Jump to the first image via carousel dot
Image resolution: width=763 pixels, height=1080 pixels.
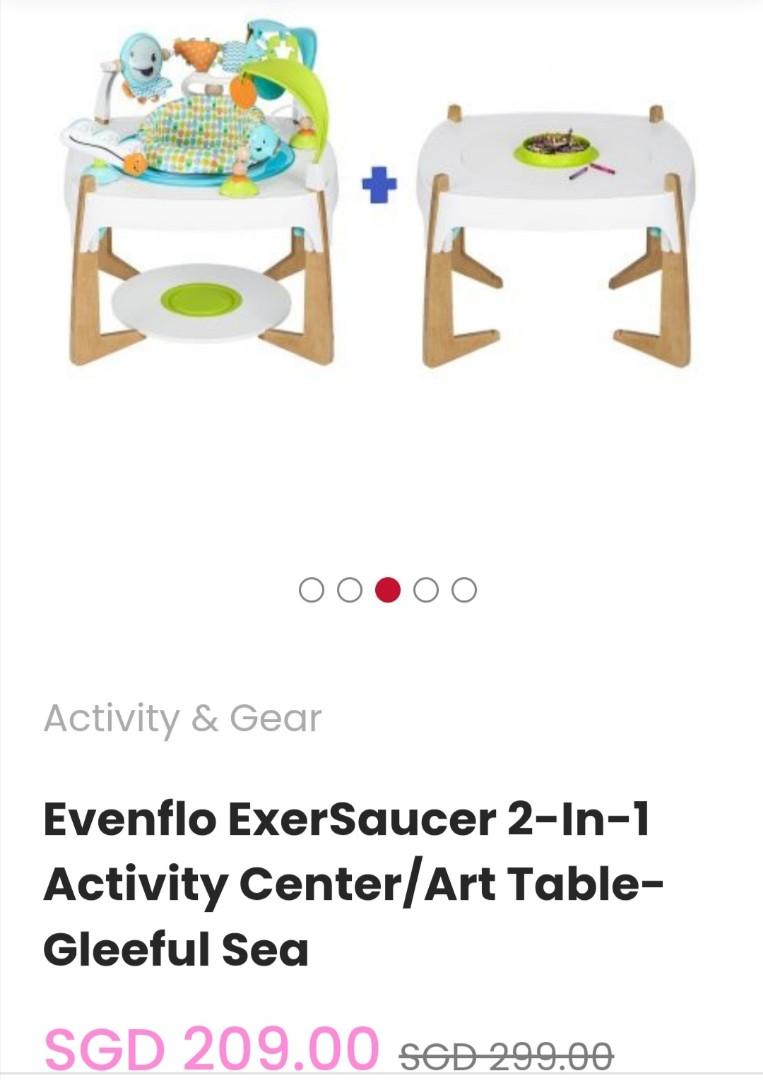pos(311,590)
